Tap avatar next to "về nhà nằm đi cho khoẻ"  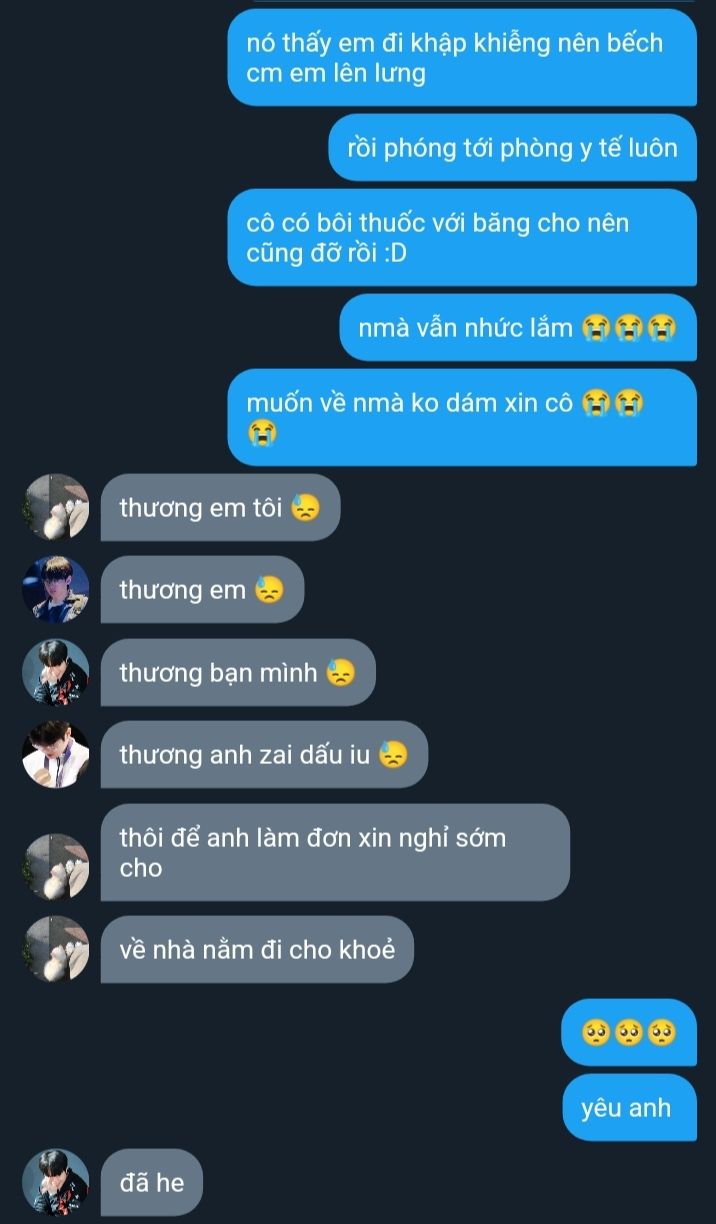coord(55,949)
